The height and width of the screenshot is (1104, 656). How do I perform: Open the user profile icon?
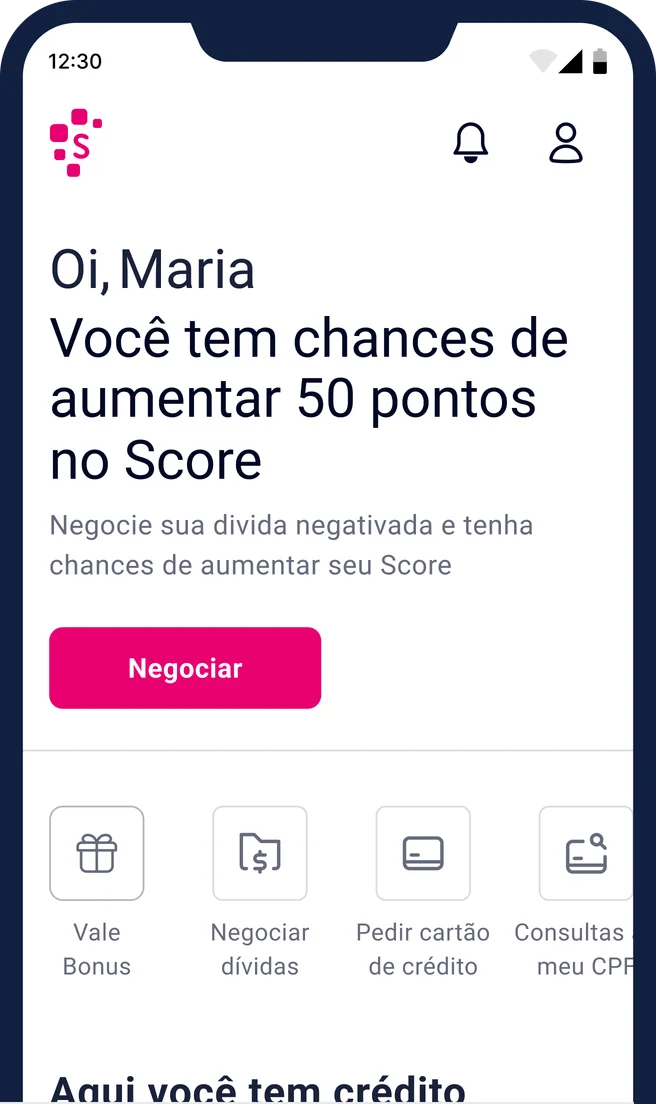566,143
